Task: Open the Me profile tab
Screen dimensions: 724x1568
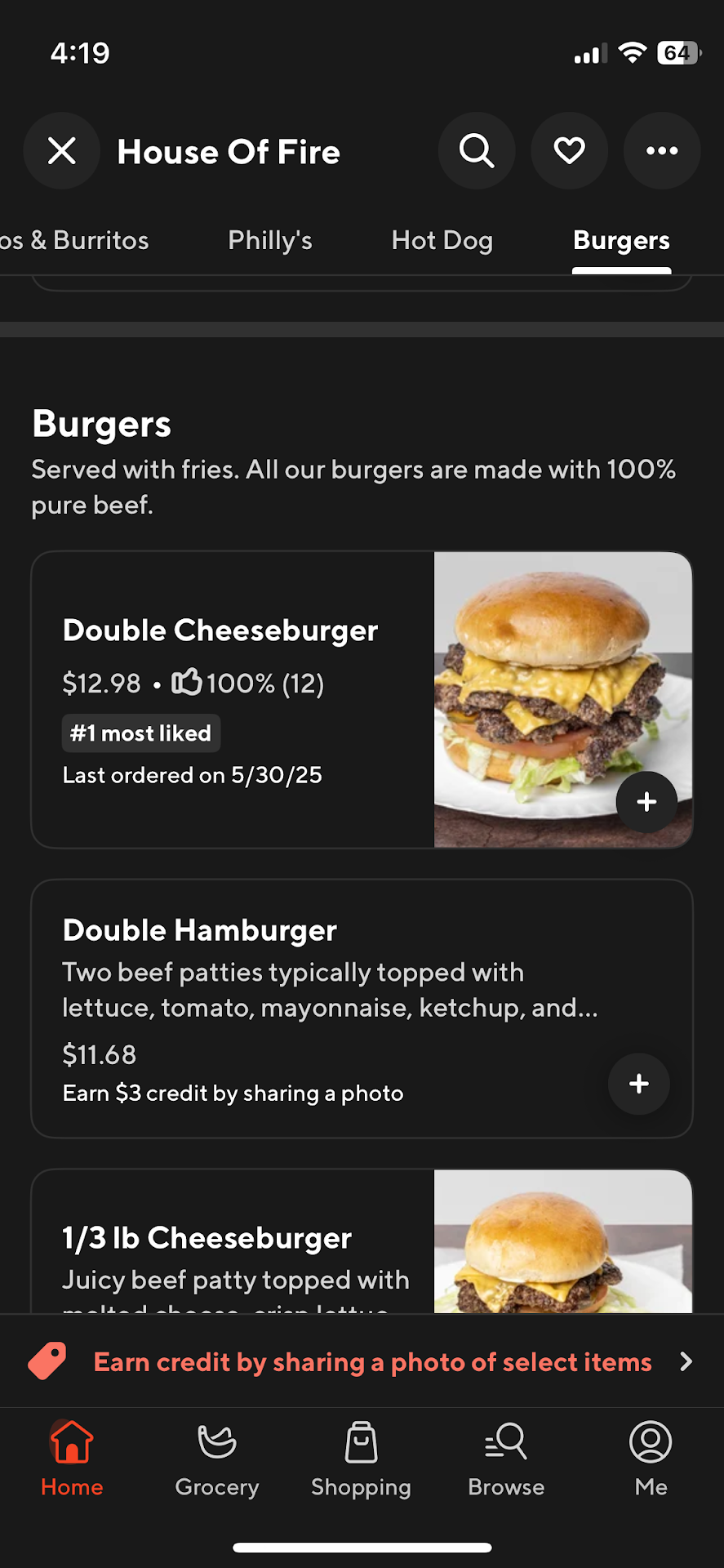Action: point(651,1459)
